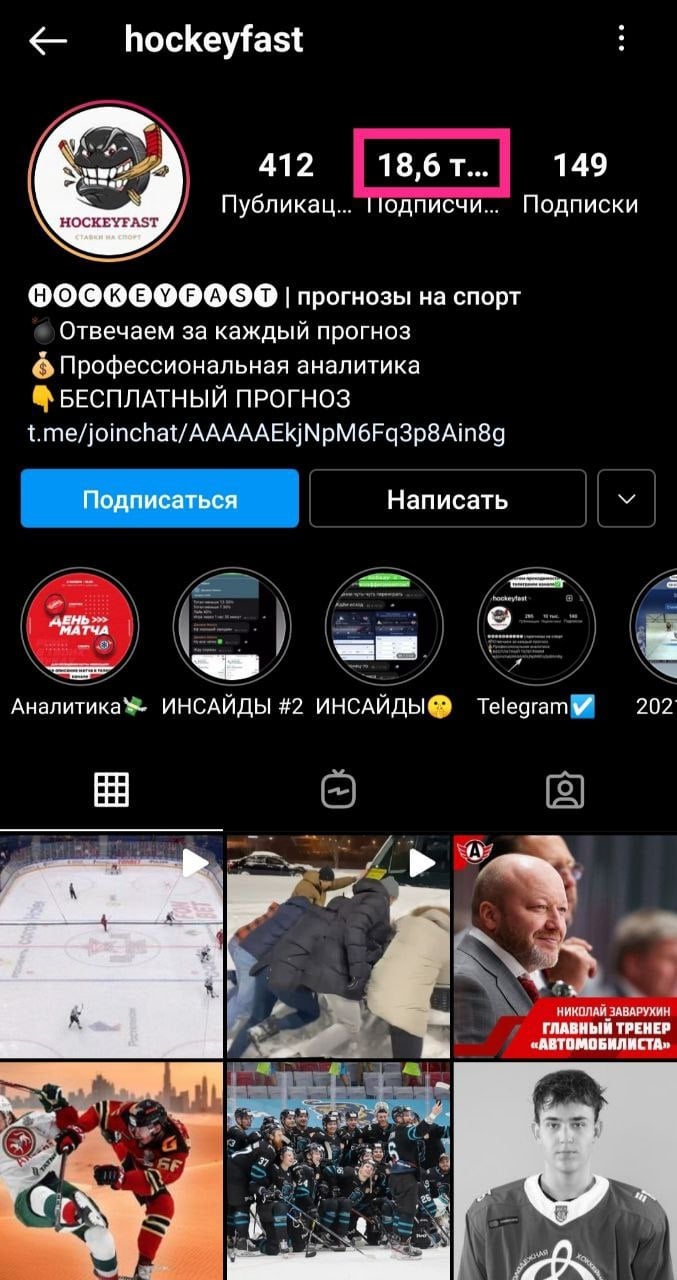677x1280 pixels.
Task: Switch to the posts grid tab
Action: (x=112, y=789)
